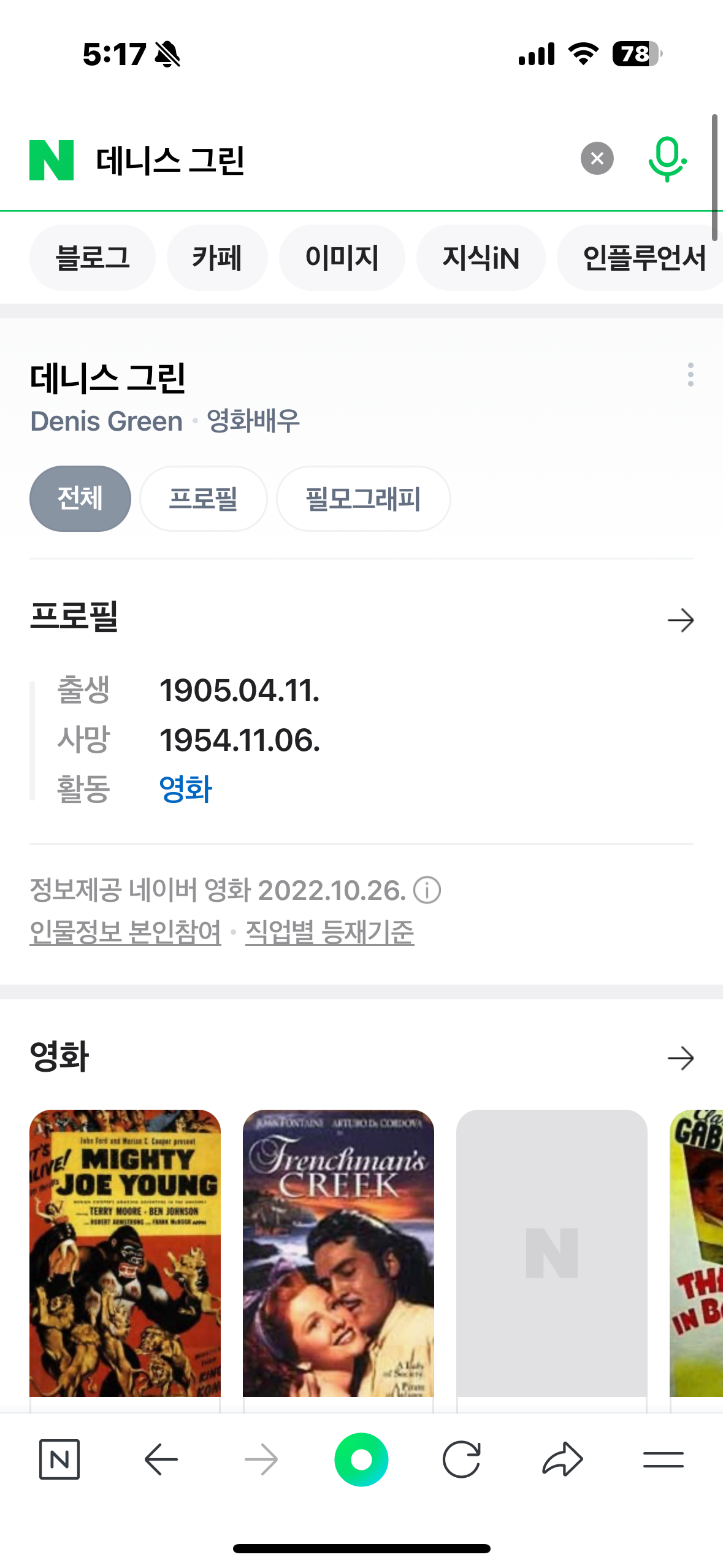Image resolution: width=723 pixels, height=1568 pixels.
Task: Open the Frenchman's Creek movie poster
Action: click(339, 1253)
